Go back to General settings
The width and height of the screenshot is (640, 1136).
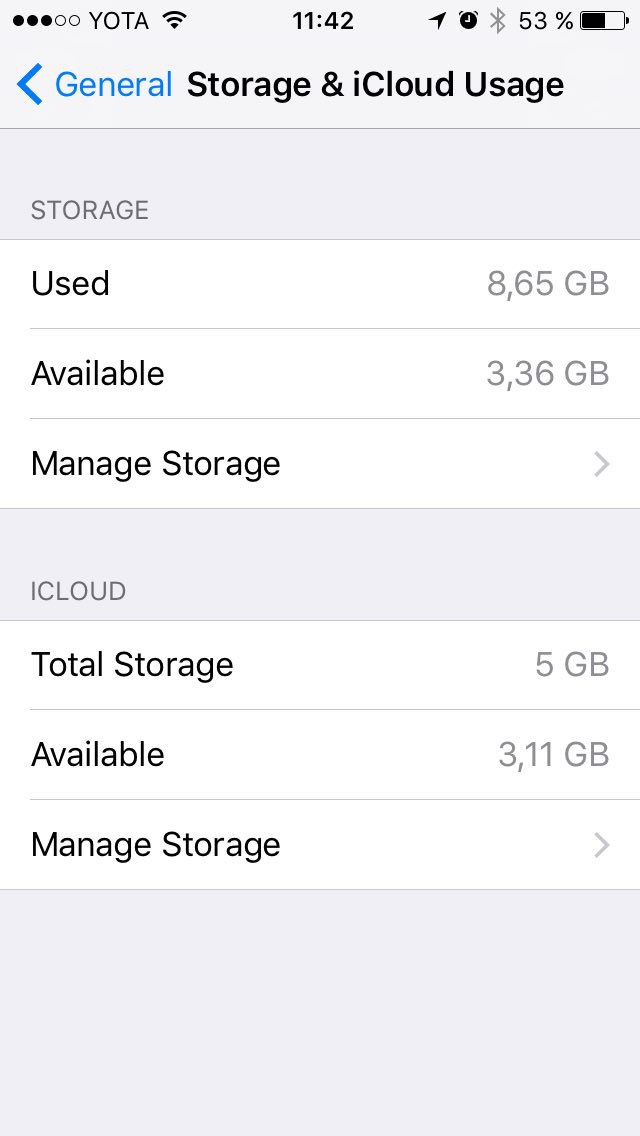95,85
